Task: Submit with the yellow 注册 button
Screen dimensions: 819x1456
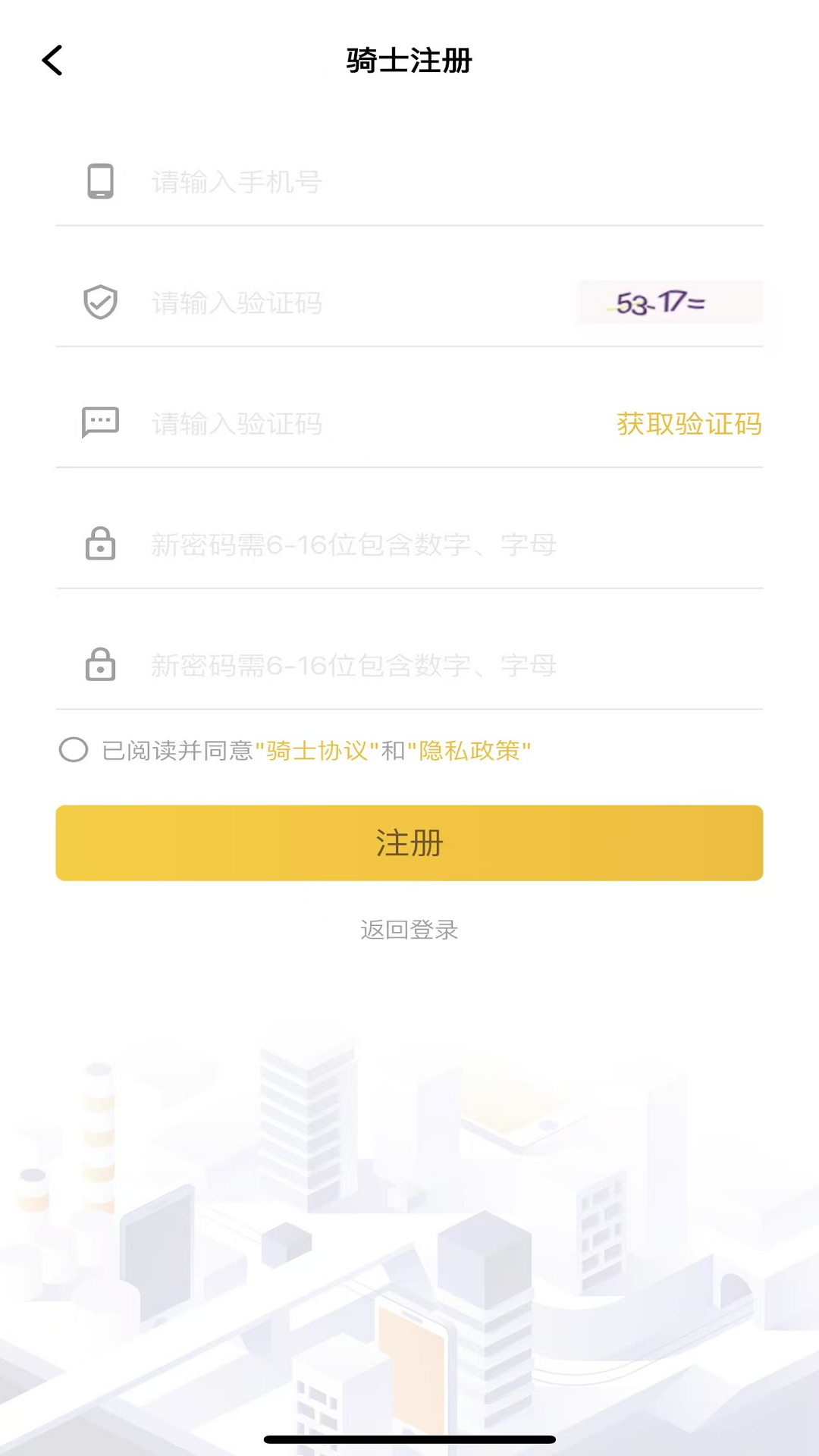Action: pyautogui.click(x=409, y=843)
